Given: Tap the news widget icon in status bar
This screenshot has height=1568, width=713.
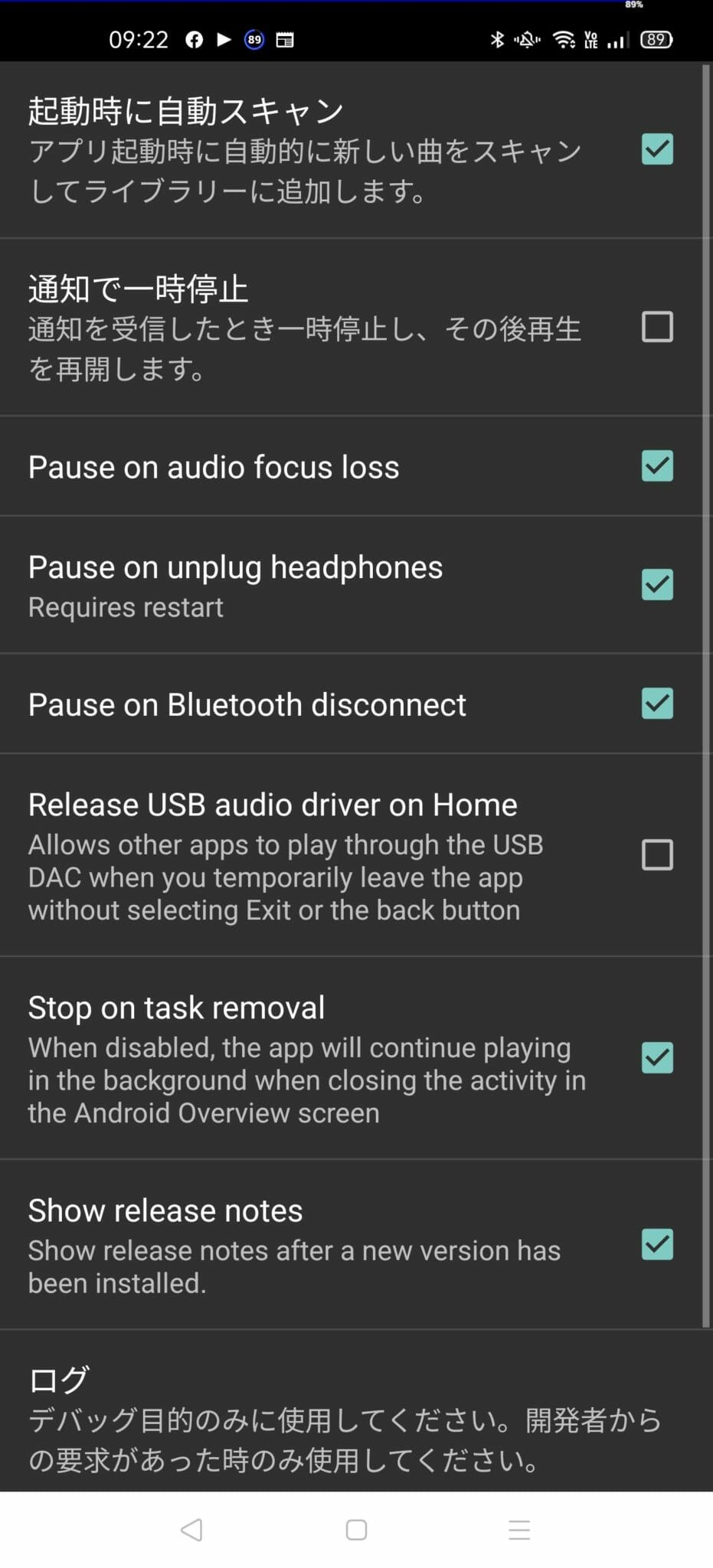Looking at the screenshot, I should [285, 39].
